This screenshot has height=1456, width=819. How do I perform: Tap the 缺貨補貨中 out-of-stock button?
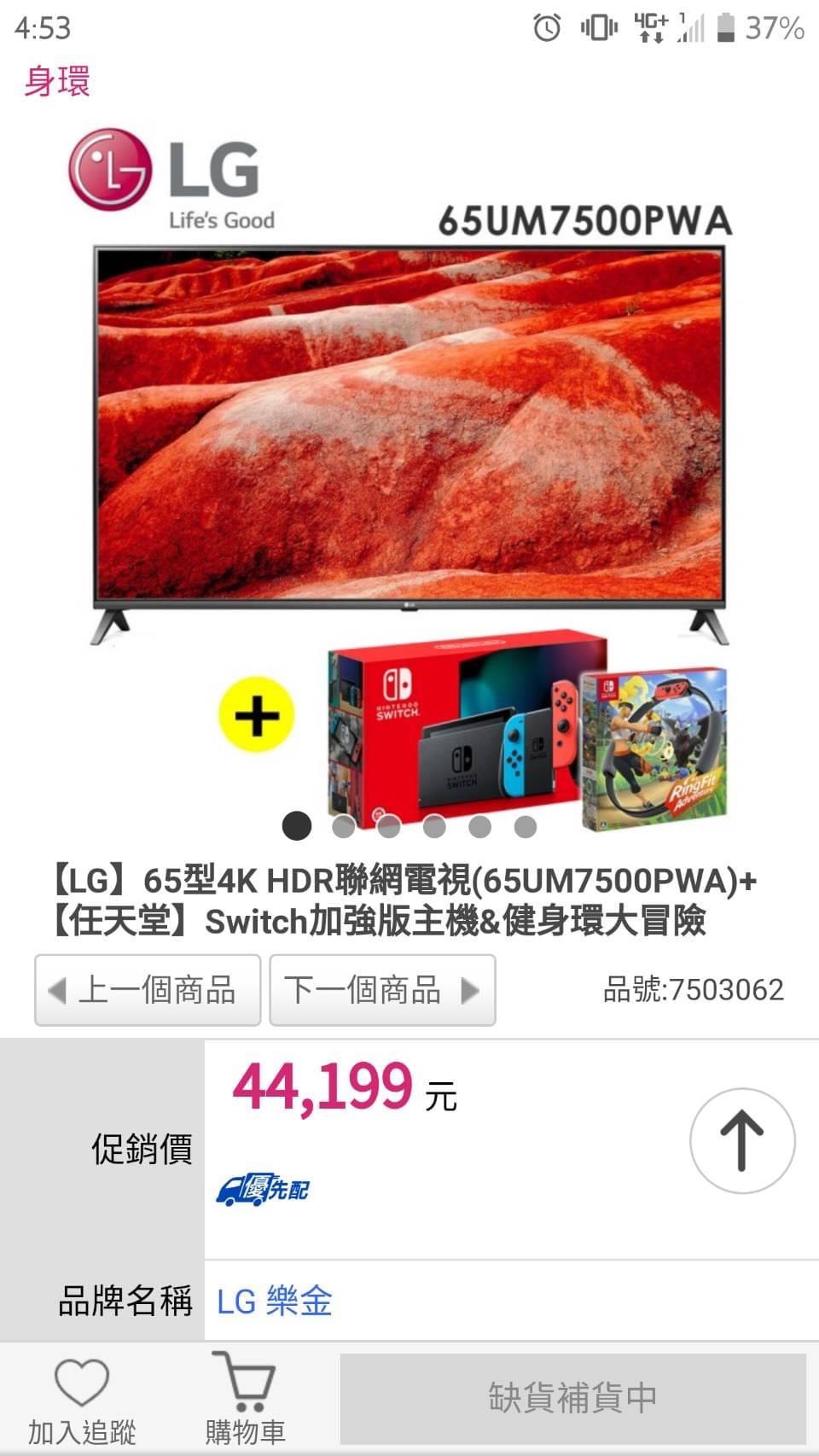coord(572,1398)
